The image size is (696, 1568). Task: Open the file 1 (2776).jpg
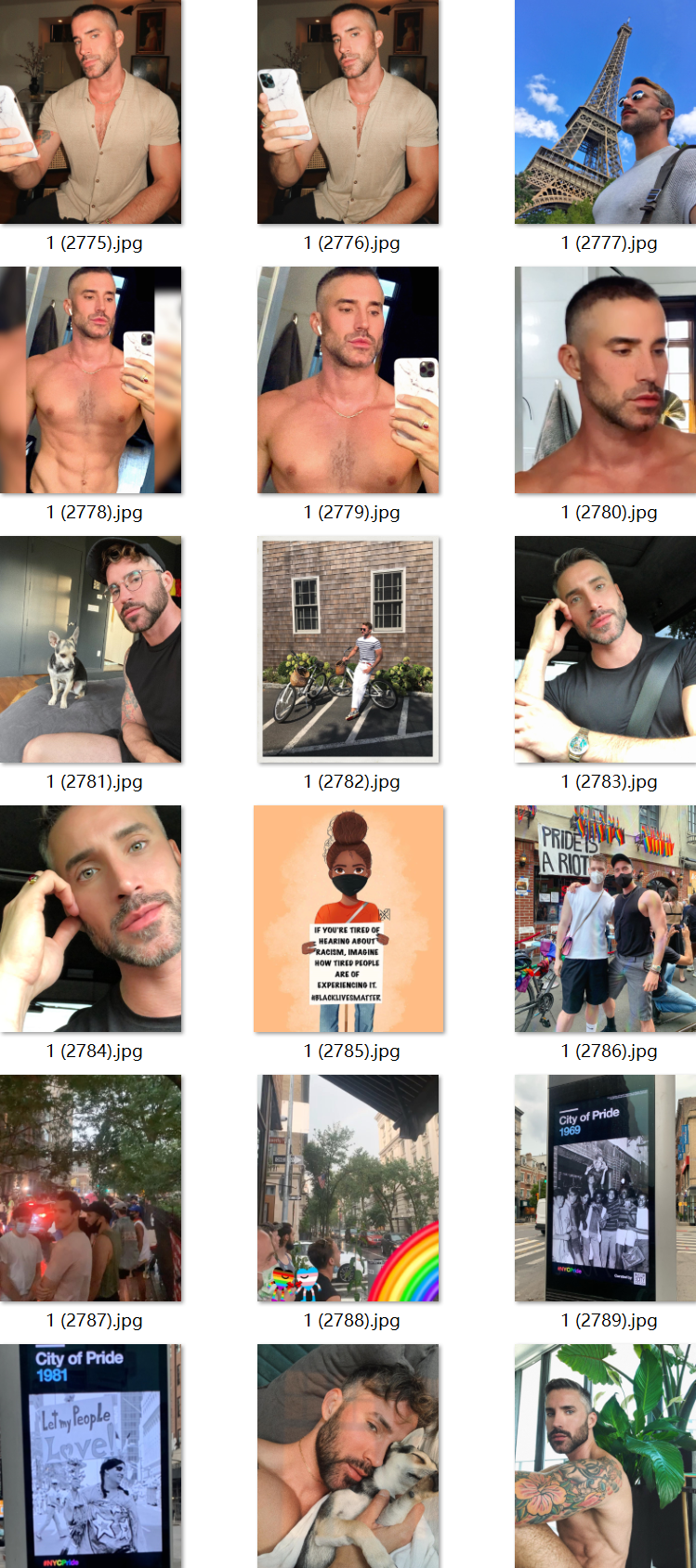point(348,111)
